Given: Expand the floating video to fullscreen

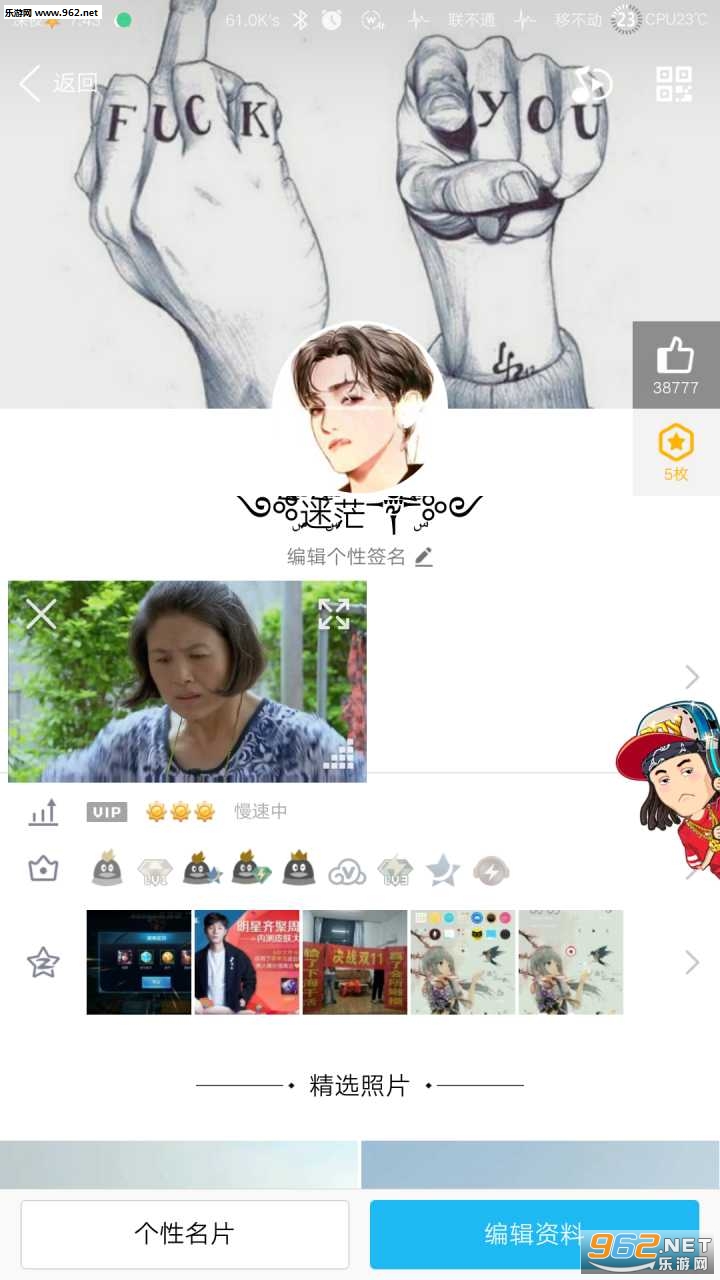Looking at the screenshot, I should click(x=333, y=614).
